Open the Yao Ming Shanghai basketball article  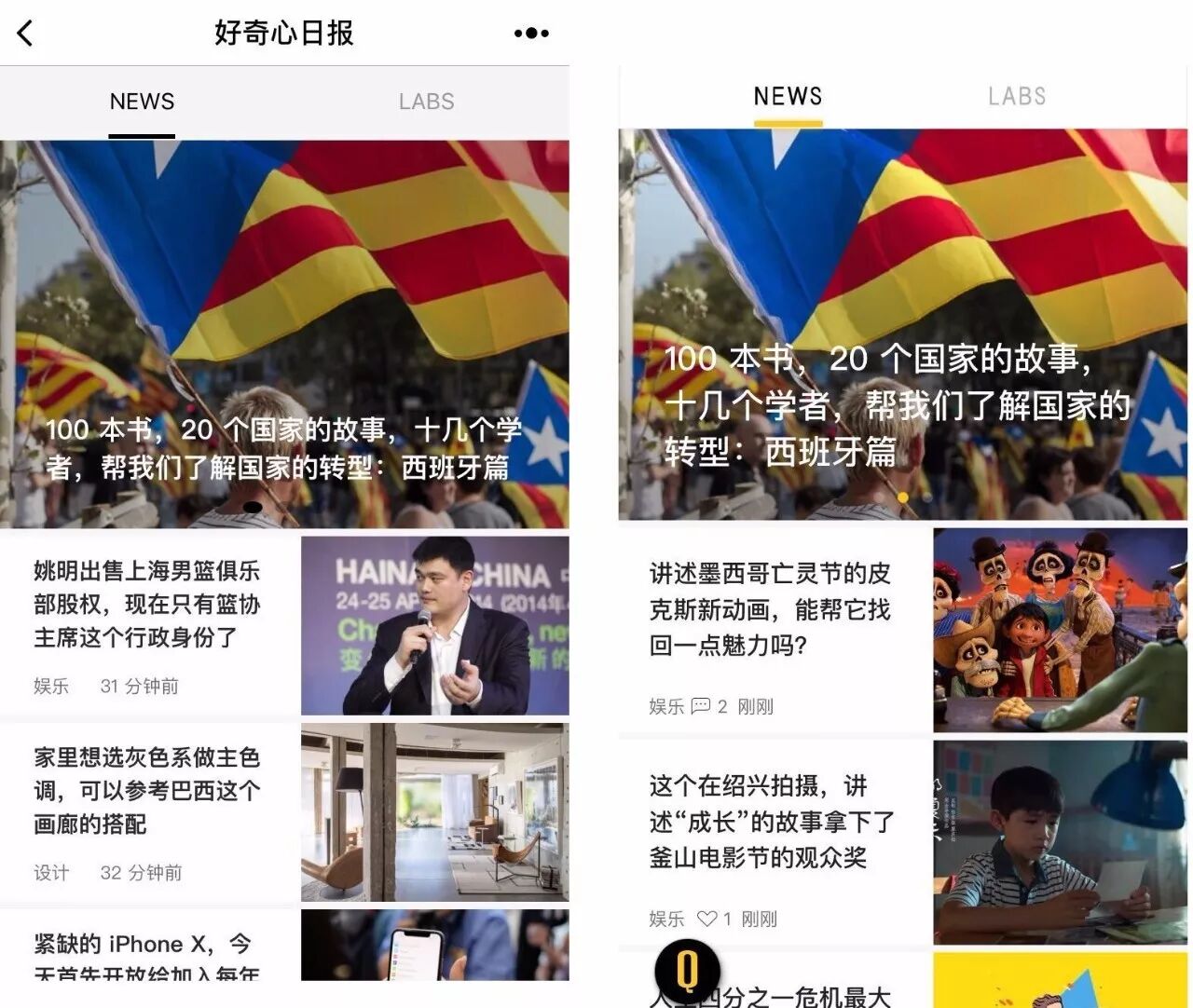tap(146, 605)
